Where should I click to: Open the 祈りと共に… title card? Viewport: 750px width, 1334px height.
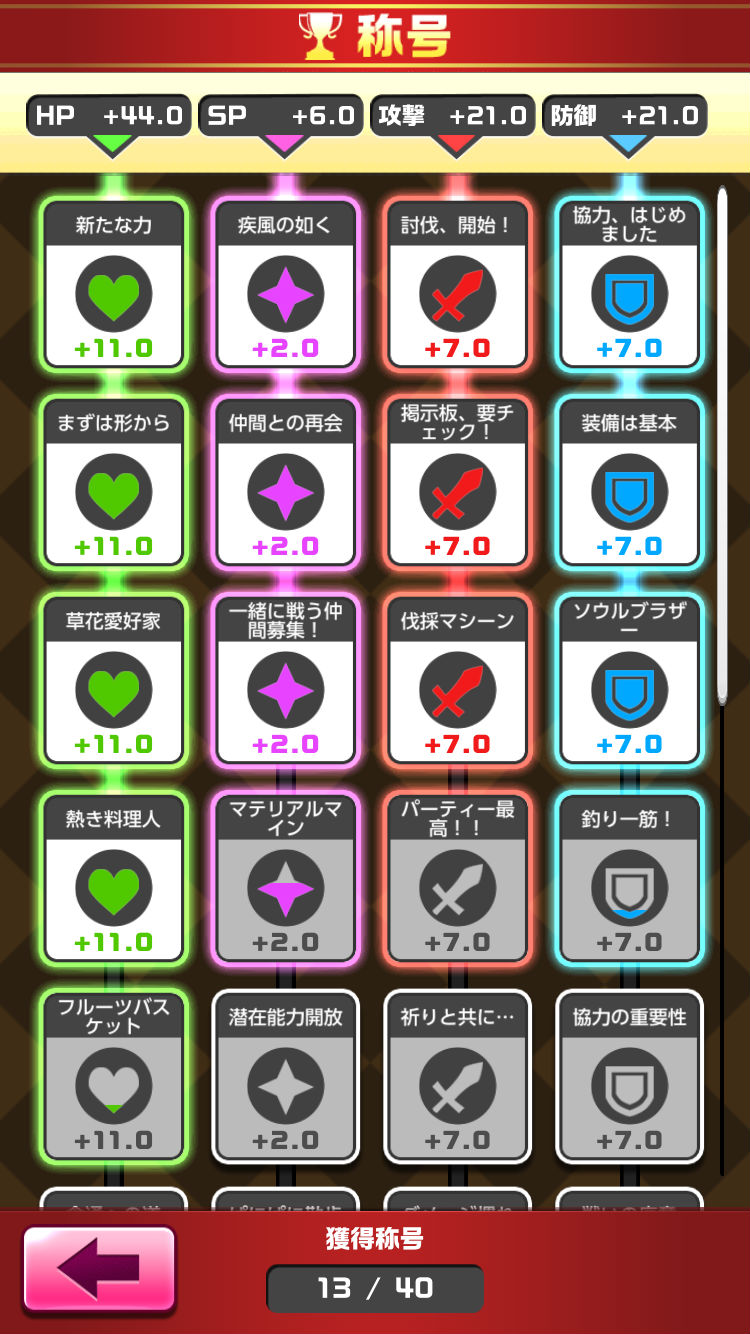[x=457, y=1077]
